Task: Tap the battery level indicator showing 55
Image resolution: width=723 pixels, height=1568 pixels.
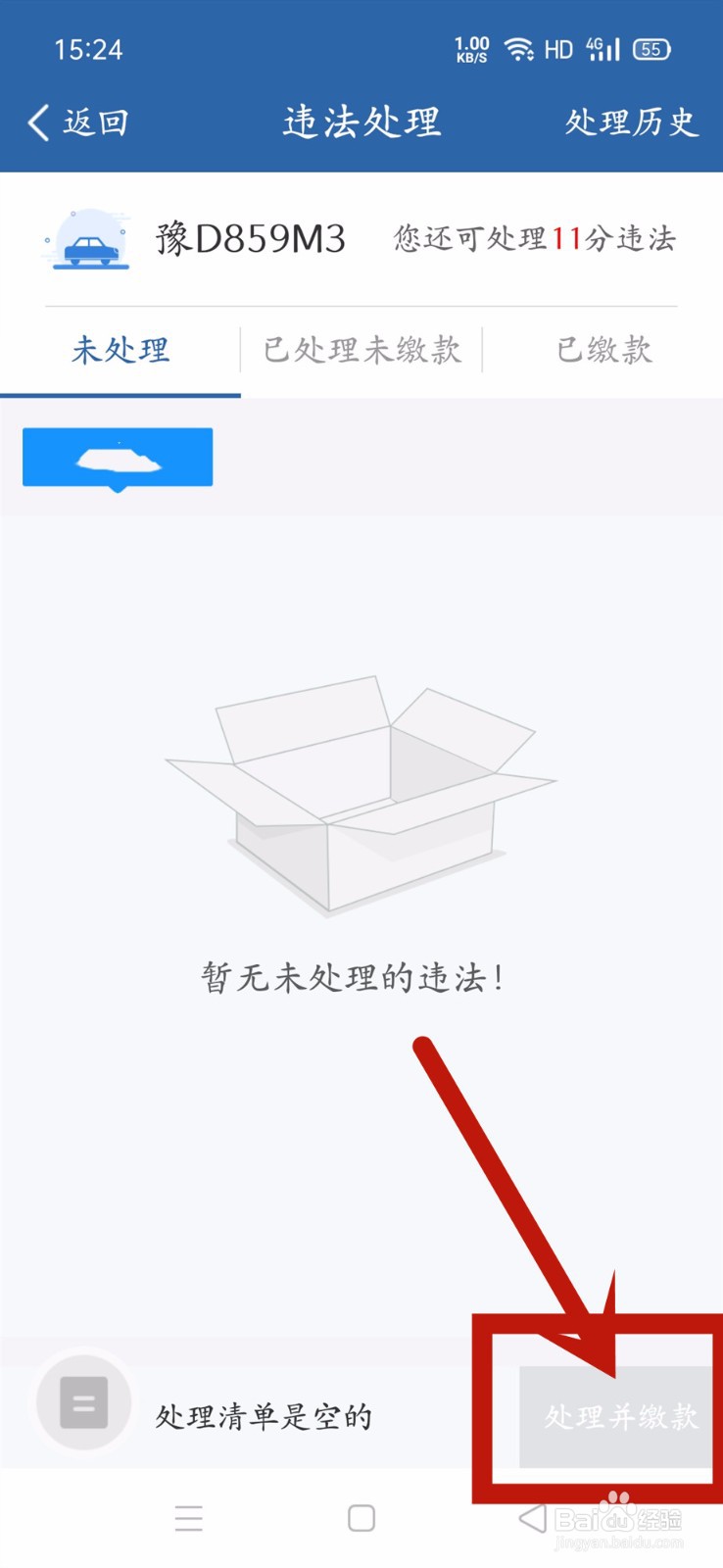Action: coord(650,49)
